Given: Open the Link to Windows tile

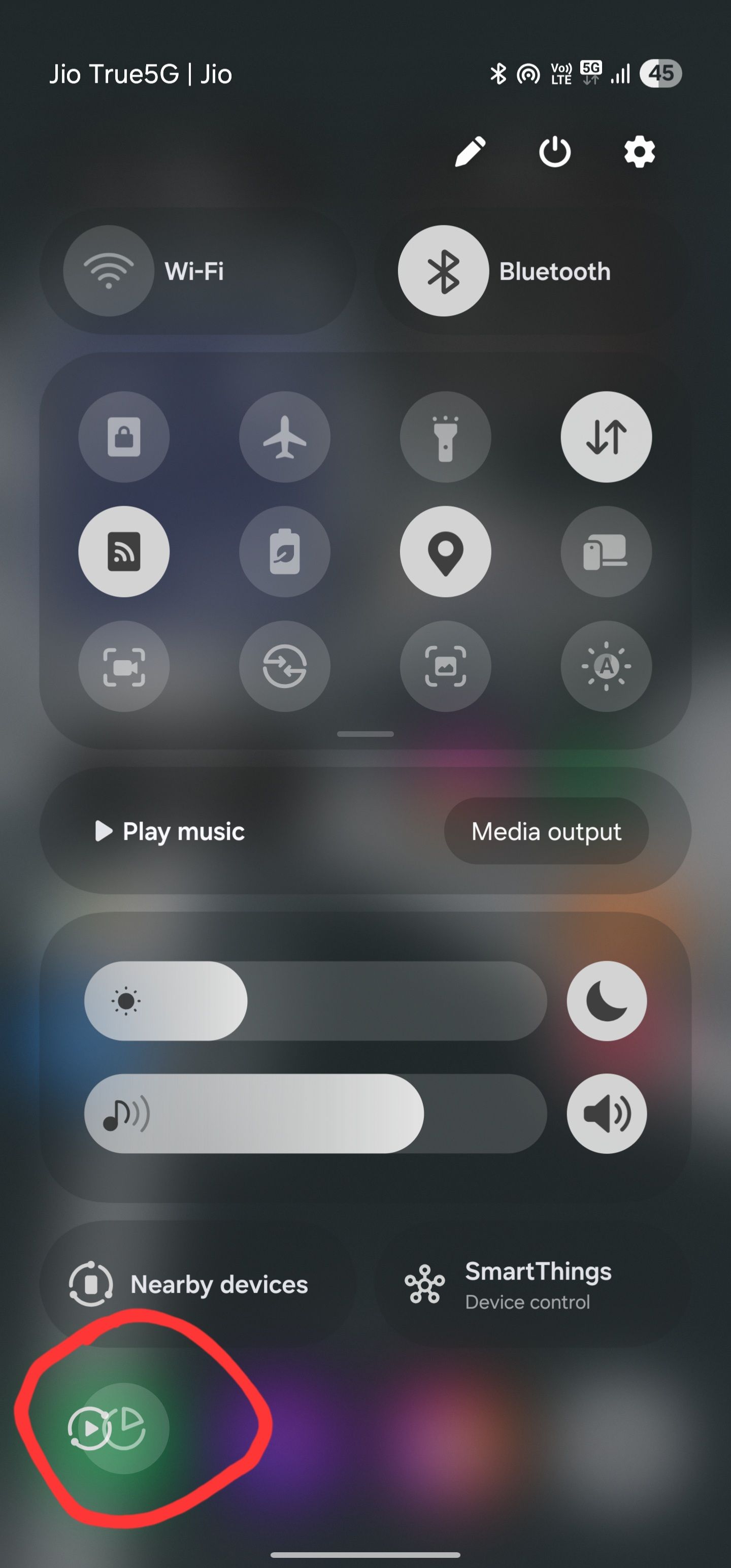Looking at the screenshot, I should (x=606, y=551).
